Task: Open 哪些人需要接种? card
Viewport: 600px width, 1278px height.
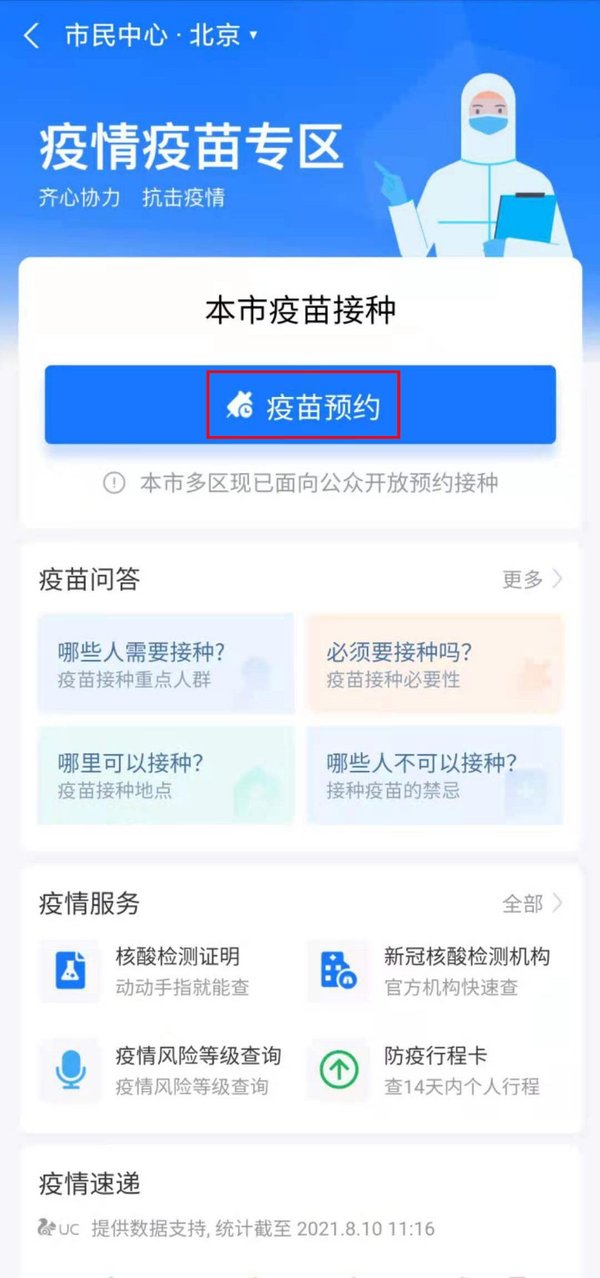Action: [x=166, y=663]
